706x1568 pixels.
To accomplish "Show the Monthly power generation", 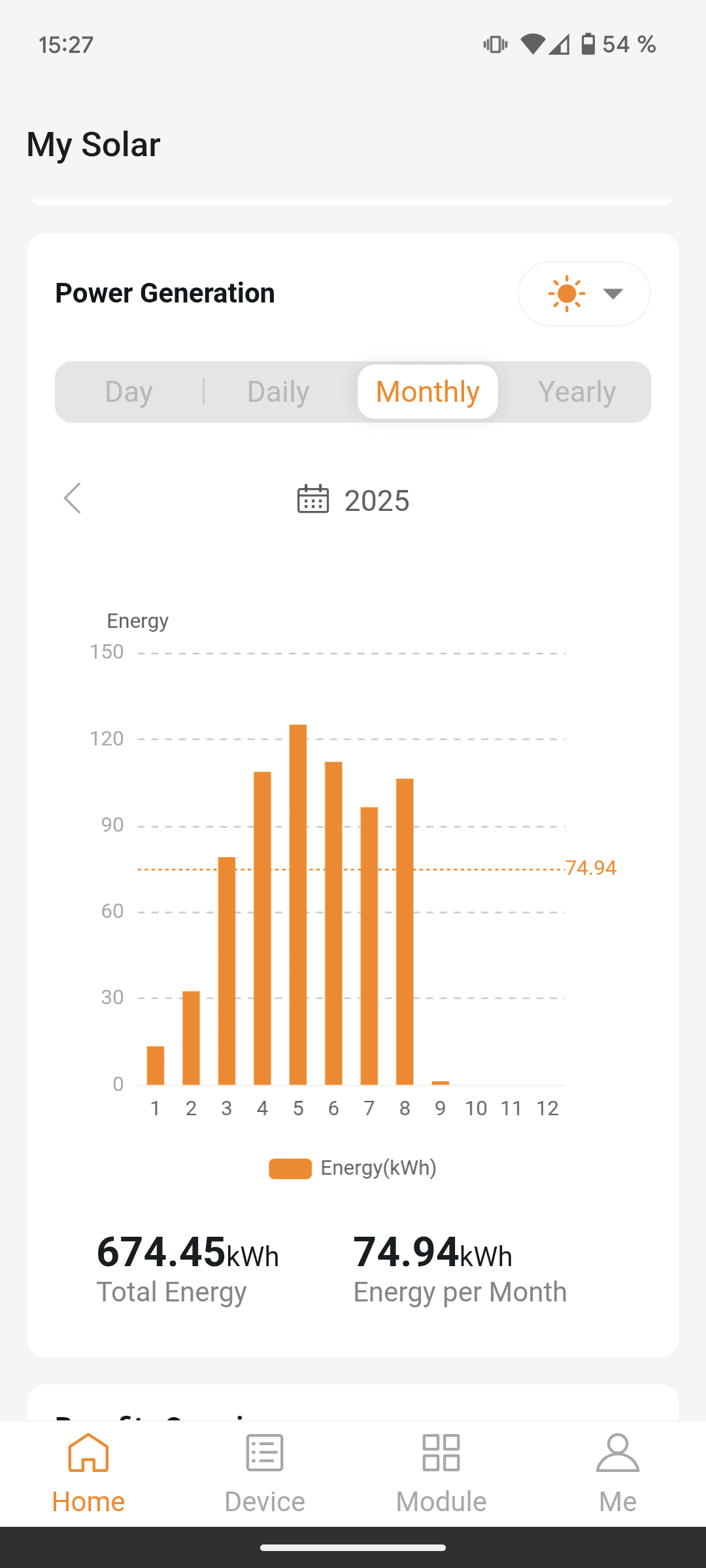I will (428, 392).
